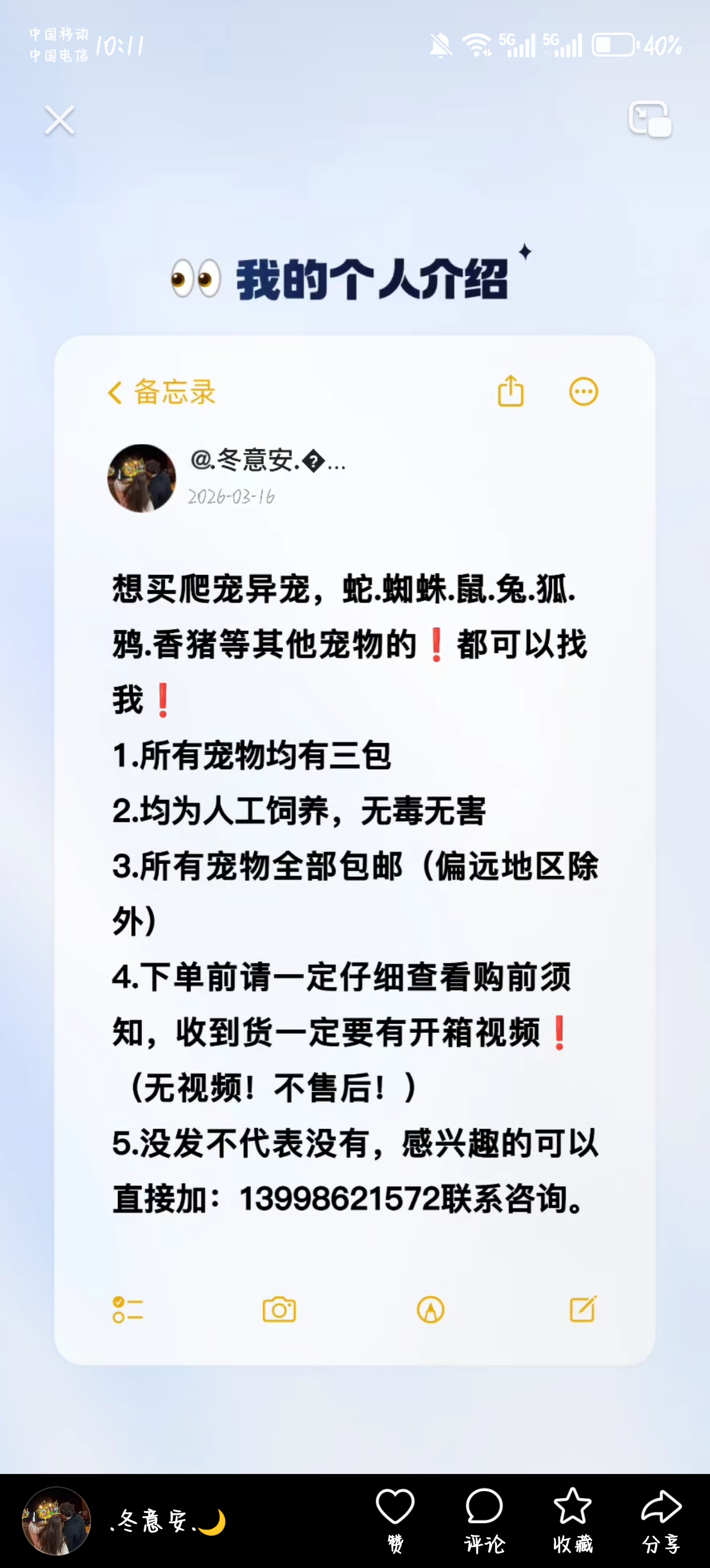Viewport: 710px width, 1568px height.
Task: Open the author avatar in bottom bar
Action: pyautogui.click(x=56, y=1521)
